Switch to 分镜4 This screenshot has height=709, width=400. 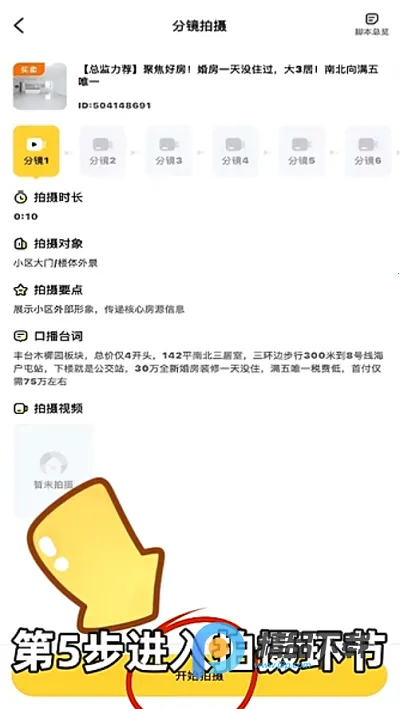tap(235, 151)
